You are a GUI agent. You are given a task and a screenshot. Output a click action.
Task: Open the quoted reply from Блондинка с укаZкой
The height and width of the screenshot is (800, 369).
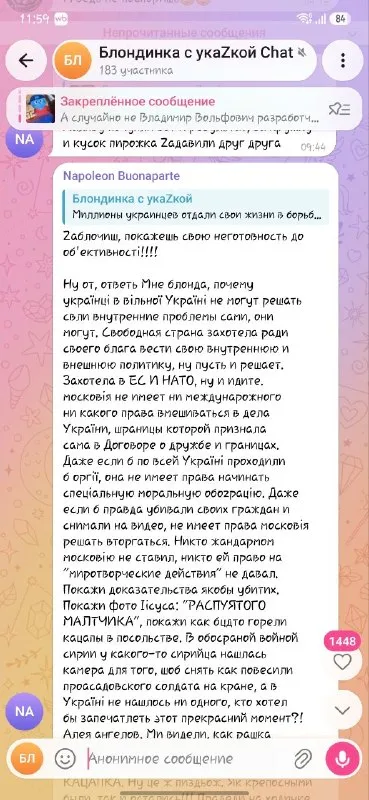pos(196,207)
